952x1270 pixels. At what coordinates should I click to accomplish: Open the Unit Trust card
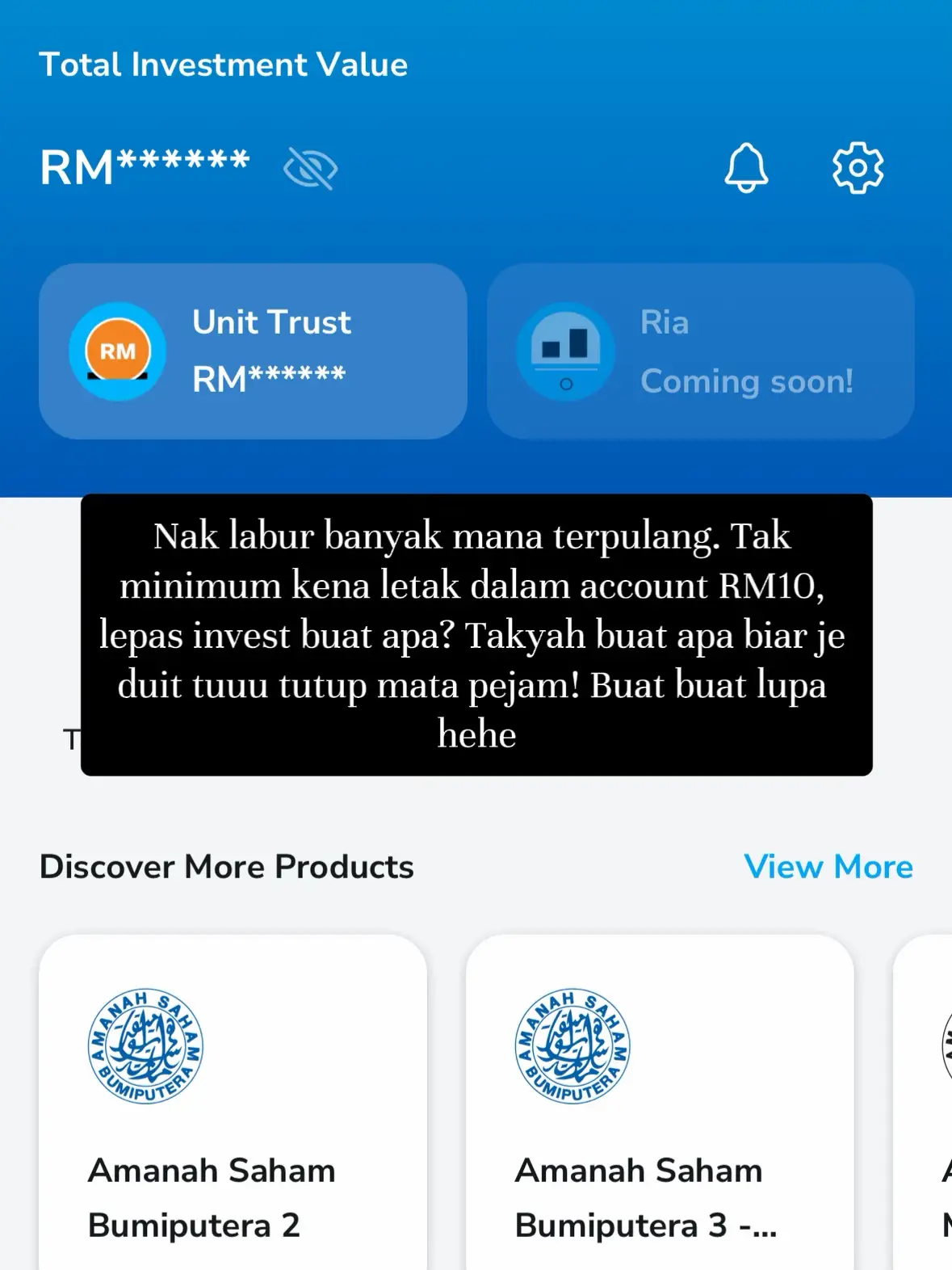click(x=253, y=351)
